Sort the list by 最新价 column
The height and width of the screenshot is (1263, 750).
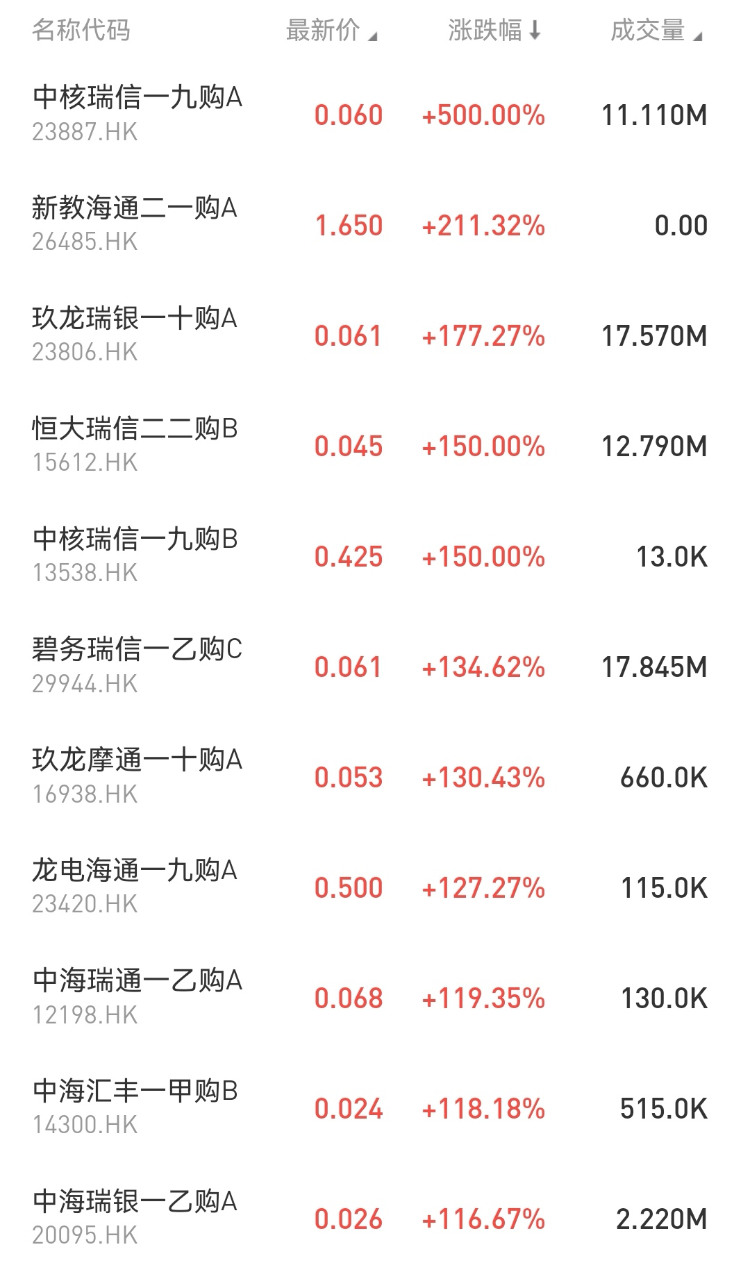[332, 31]
